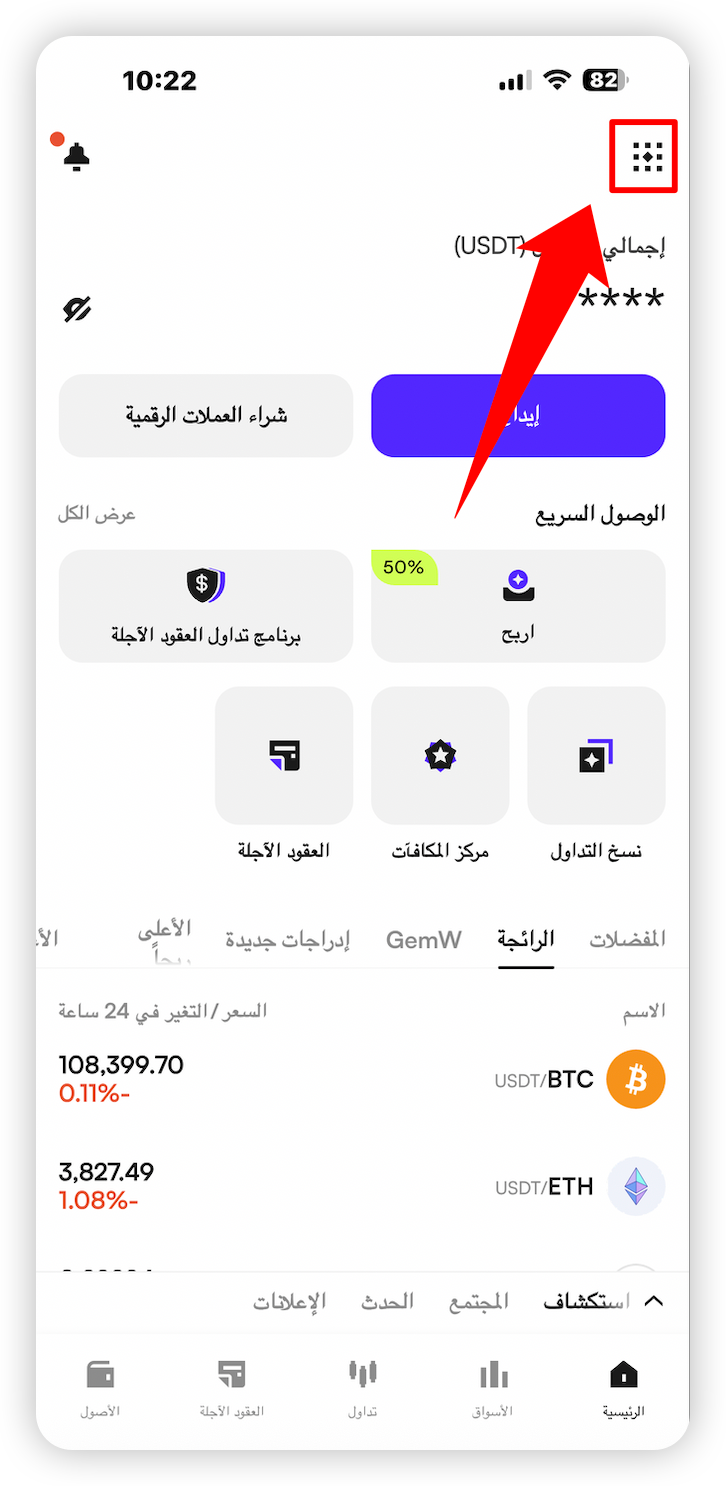Tap عرض الكل link
This screenshot has width=726, height=1486.
pyautogui.click(x=97, y=514)
